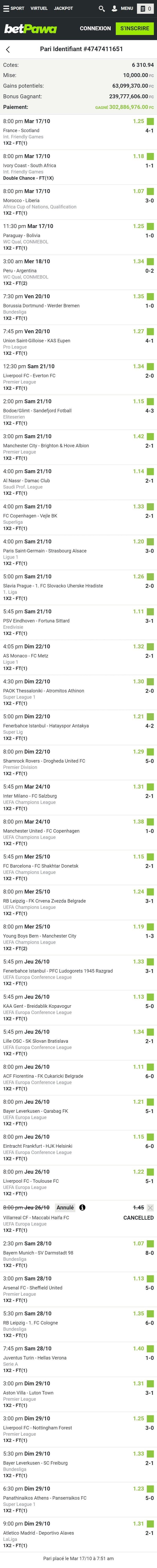Tap the betPawa logo to go home

coord(30,29)
